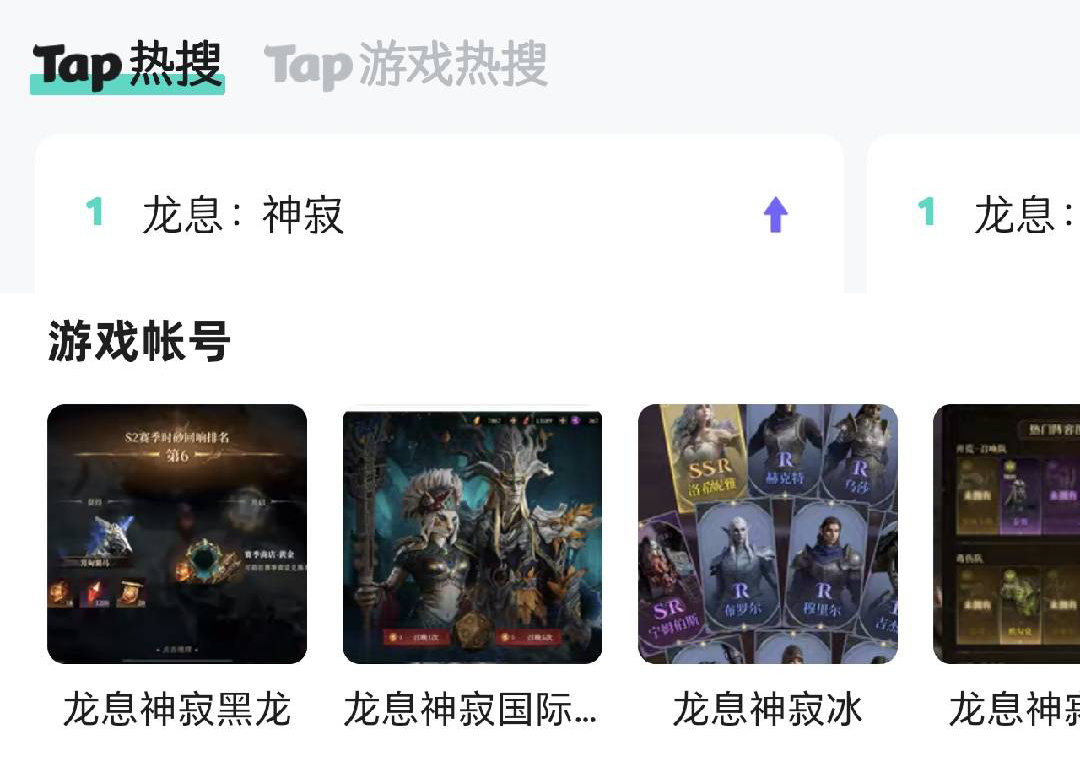Switch to the Tap热搜 tab

(x=127, y=65)
